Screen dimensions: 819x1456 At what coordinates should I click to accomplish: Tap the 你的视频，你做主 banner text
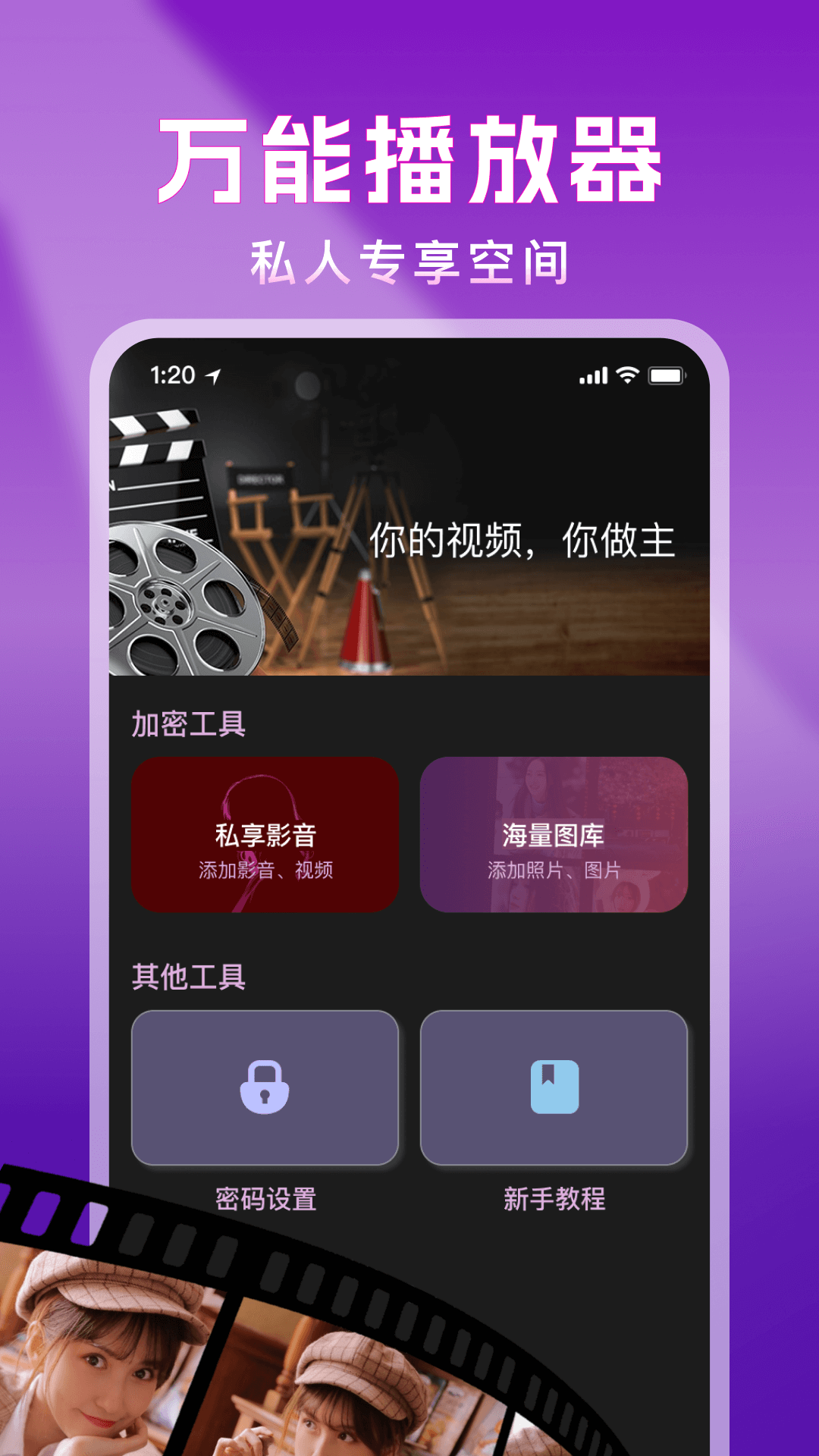click(523, 540)
